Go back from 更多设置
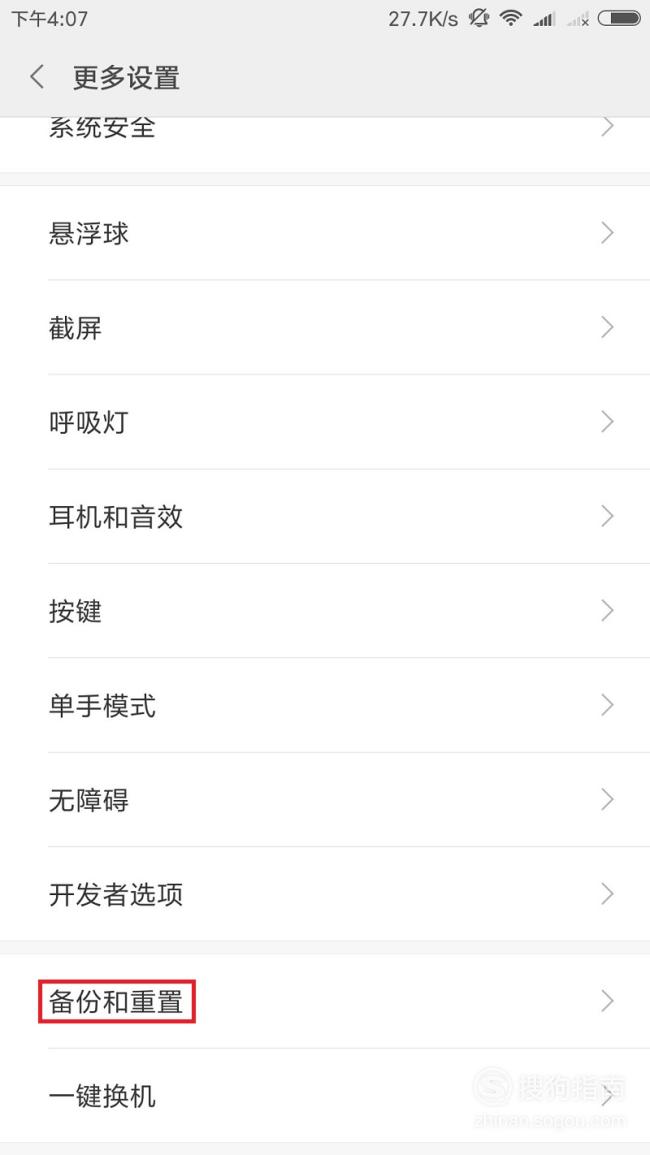 (37, 77)
